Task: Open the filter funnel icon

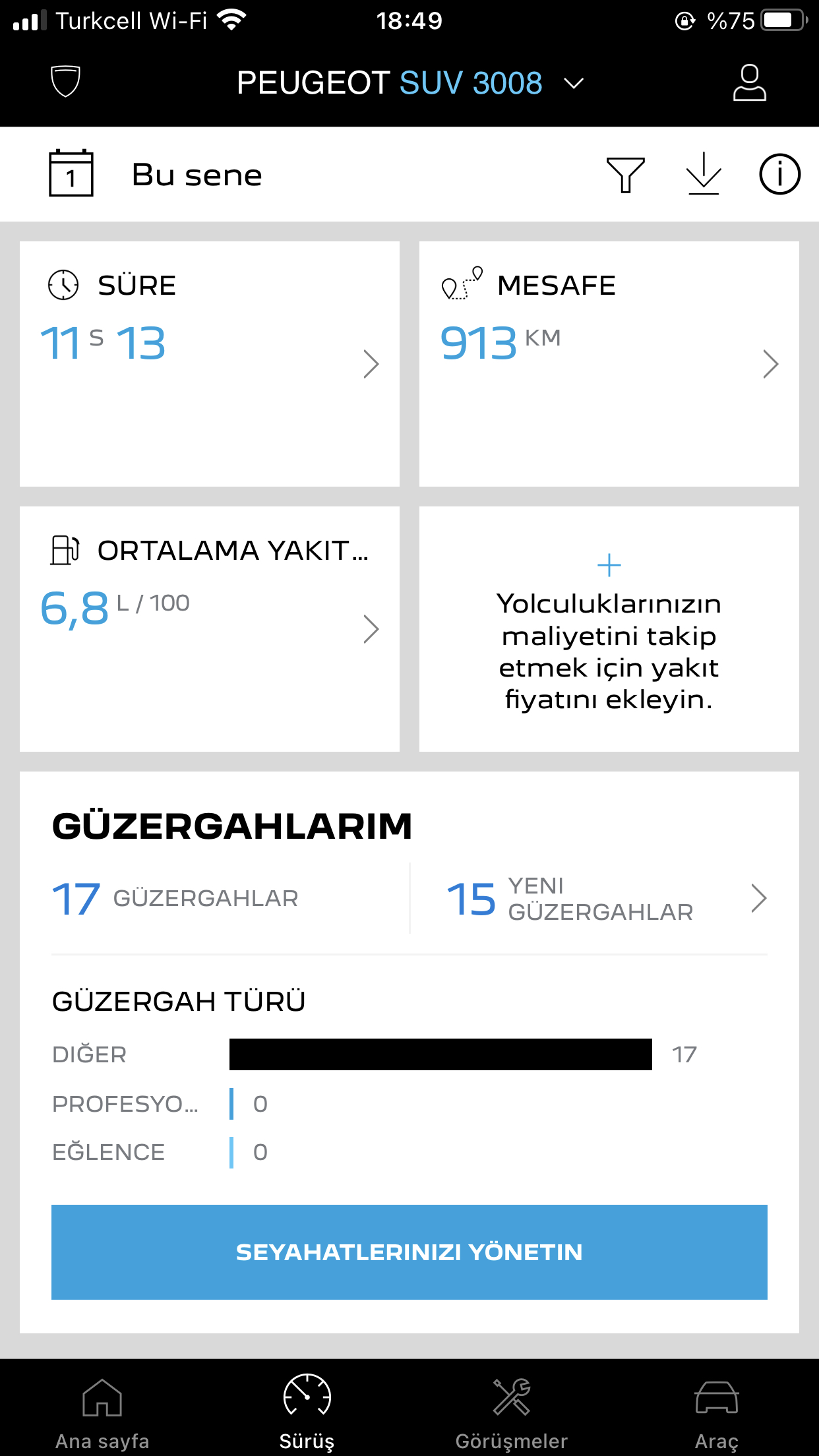Action: click(625, 175)
